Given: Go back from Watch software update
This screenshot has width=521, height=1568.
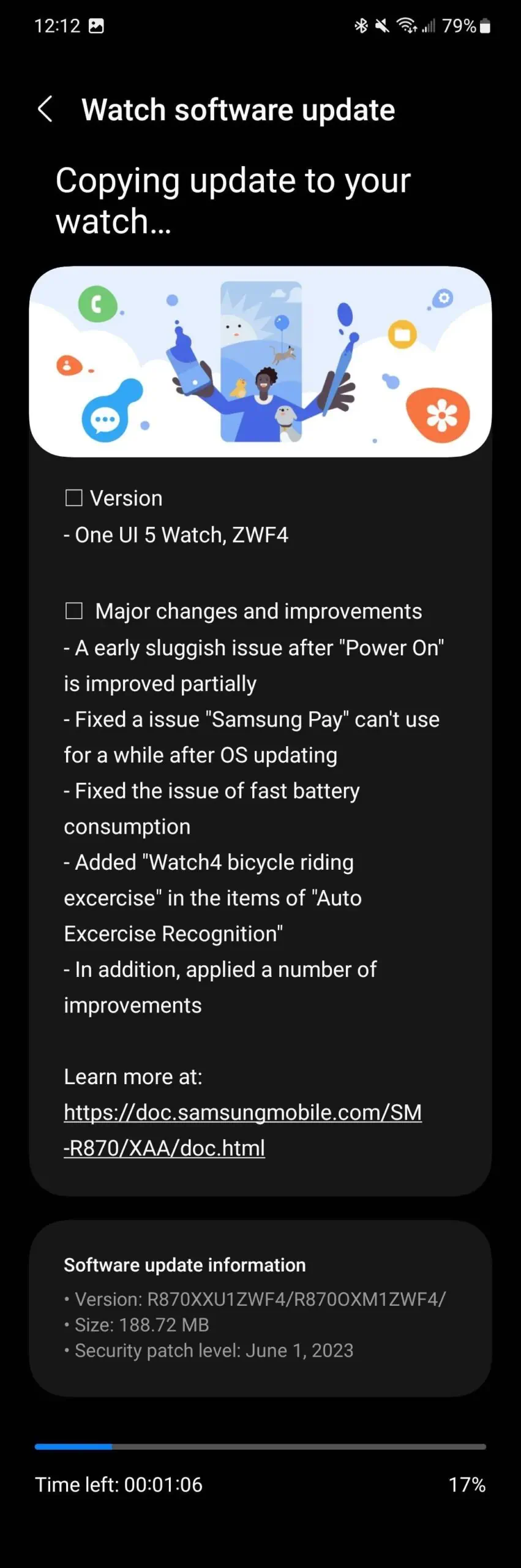Looking at the screenshot, I should 45,110.
